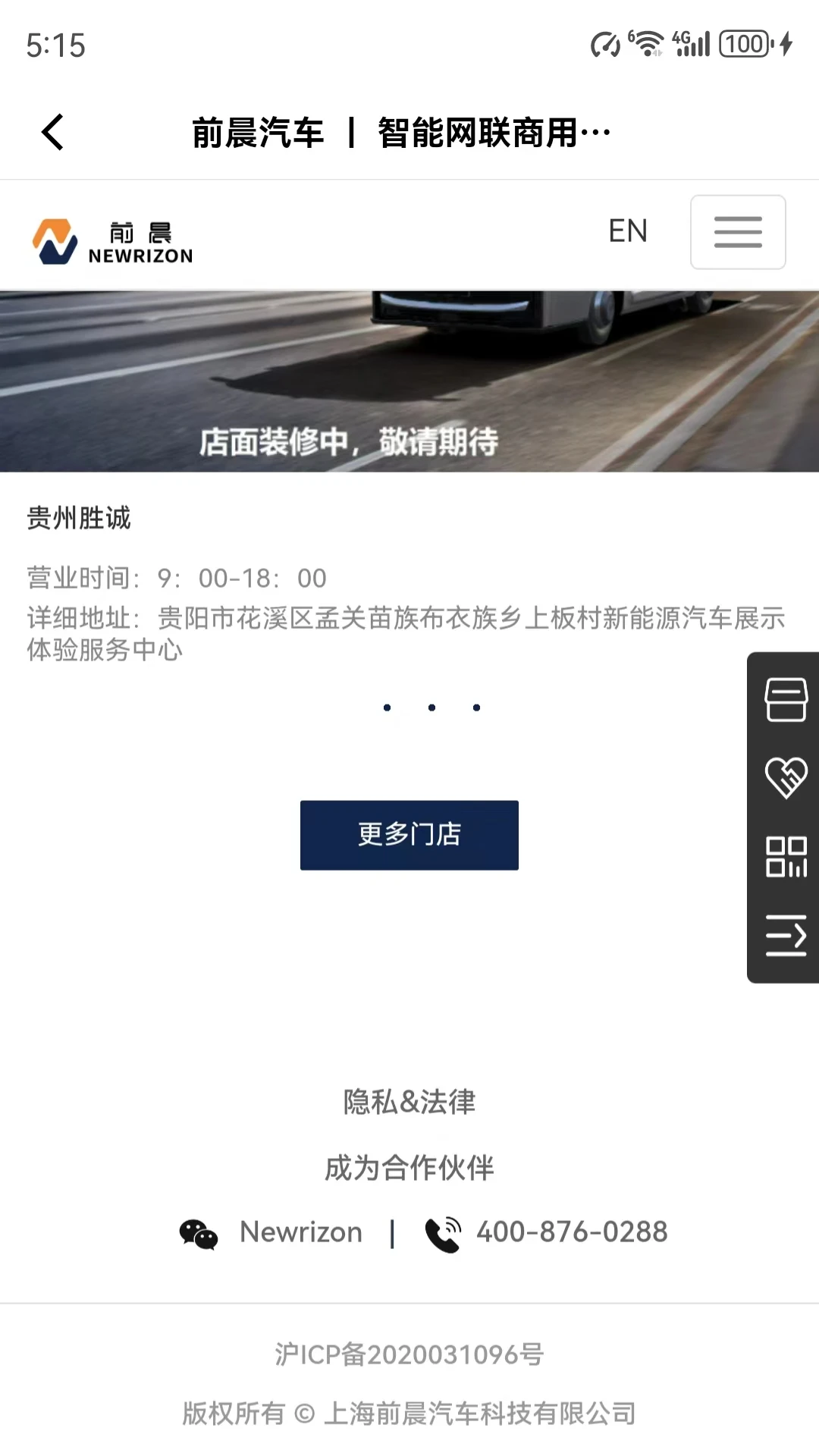Tap the heart handshake side icon
Viewport: 819px width, 1456px height.
[786, 778]
